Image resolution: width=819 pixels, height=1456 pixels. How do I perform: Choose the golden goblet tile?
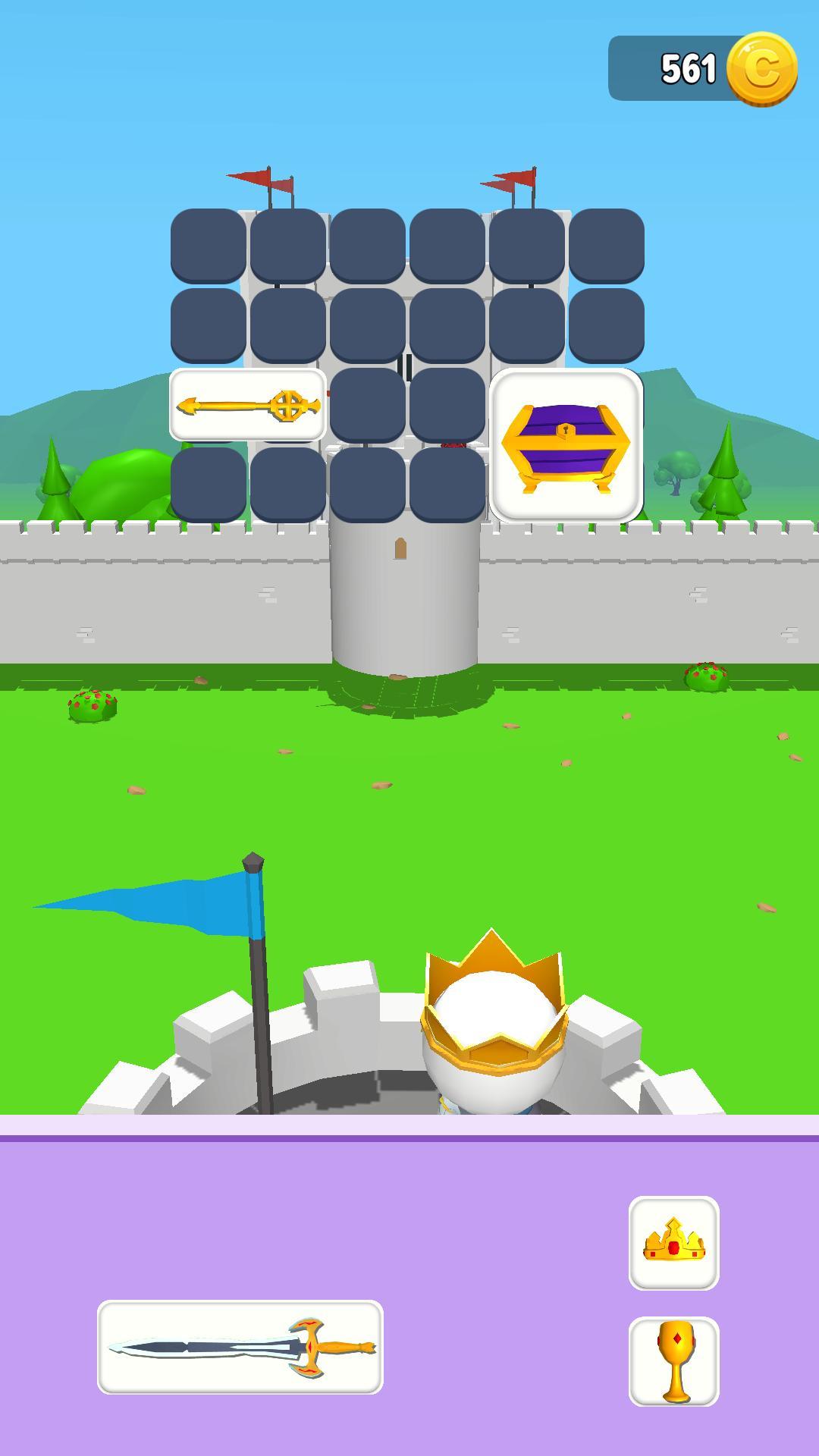(673, 1361)
